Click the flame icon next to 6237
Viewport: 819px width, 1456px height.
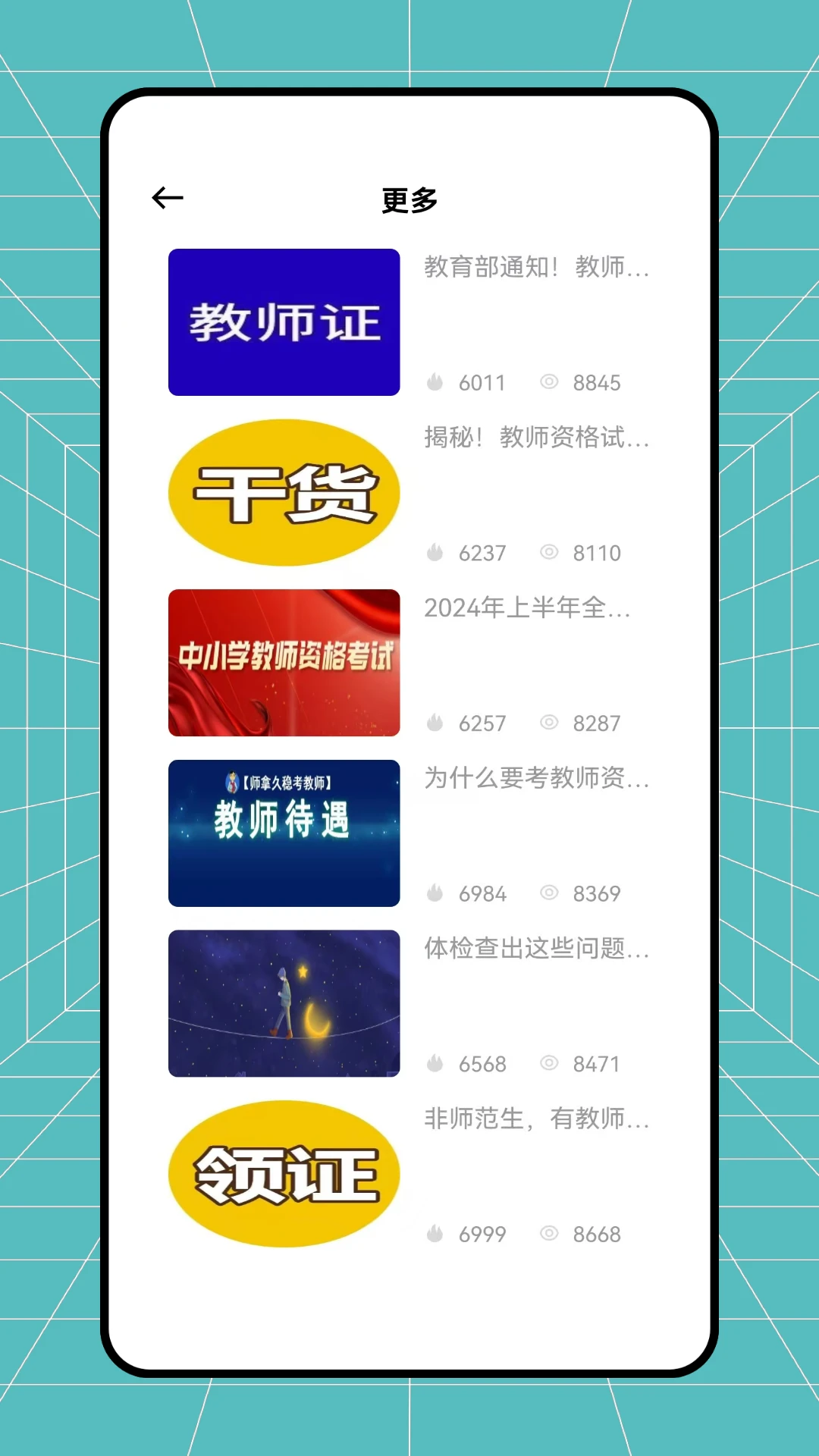click(x=435, y=553)
